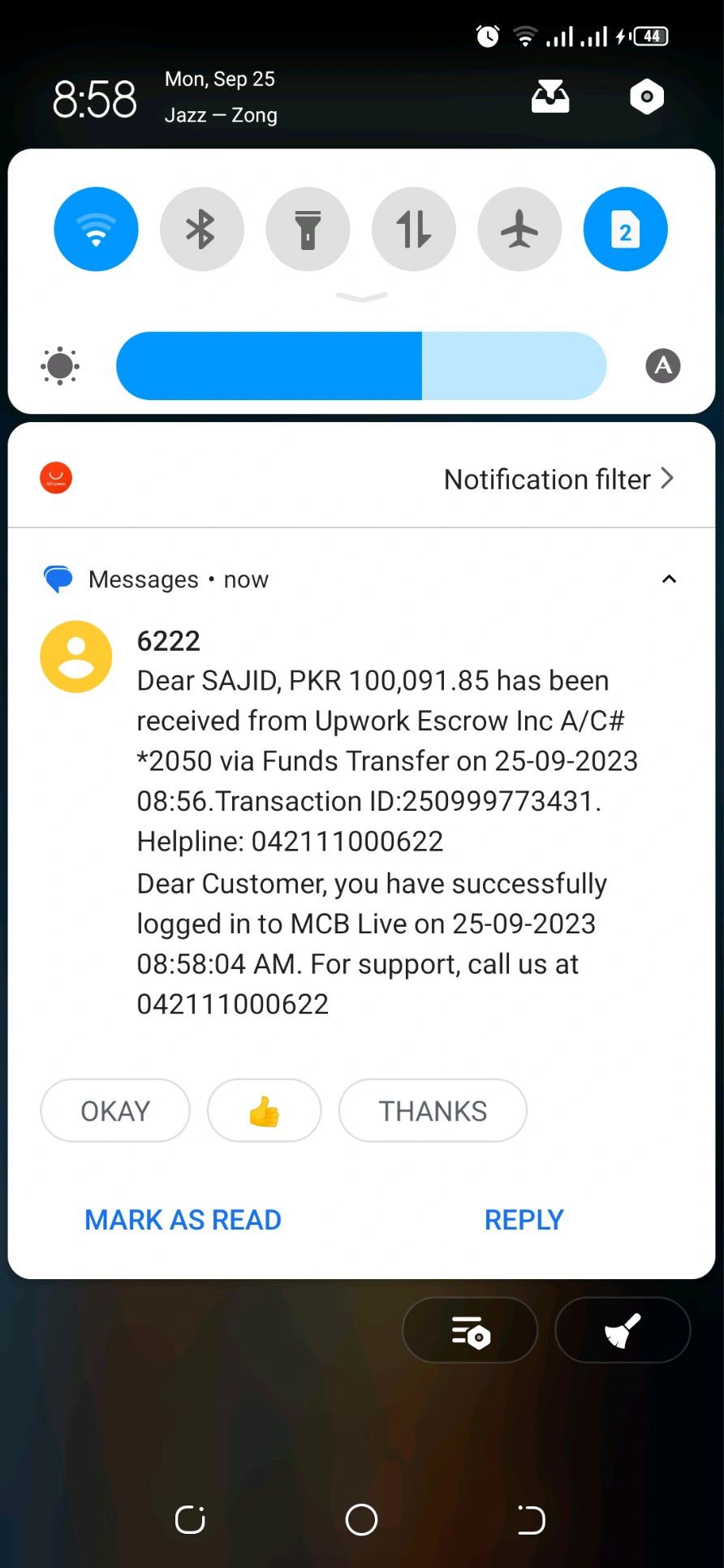
Task: Mark the message as read
Action: (183, 1220)
